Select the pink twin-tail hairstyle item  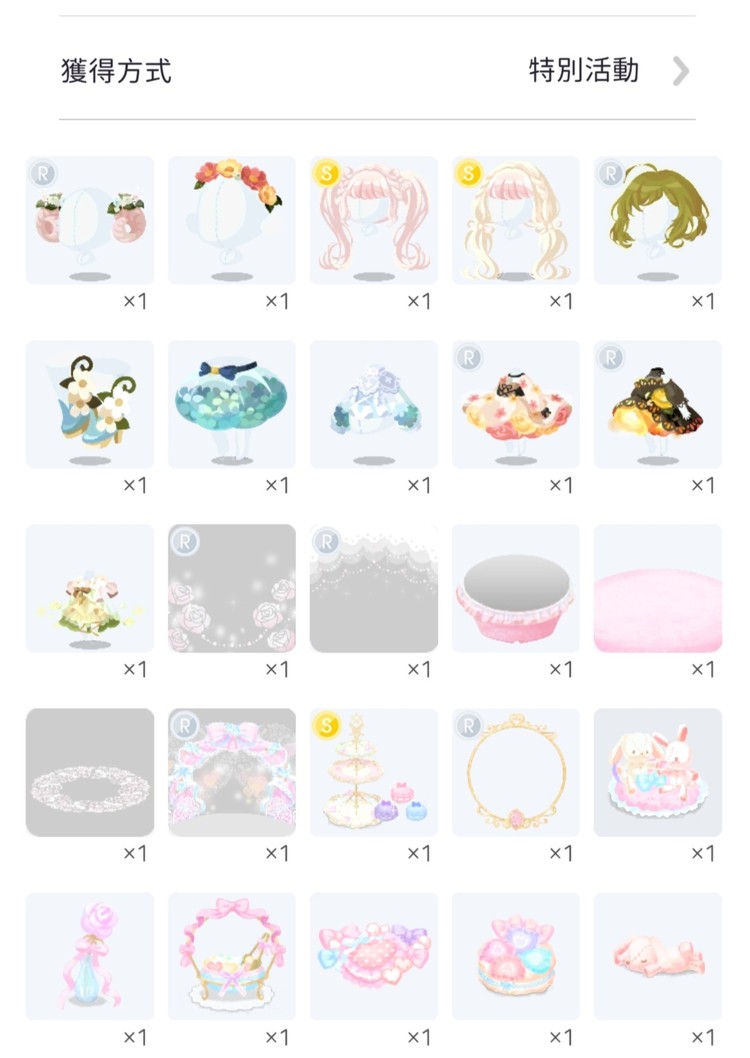point(374,220)
